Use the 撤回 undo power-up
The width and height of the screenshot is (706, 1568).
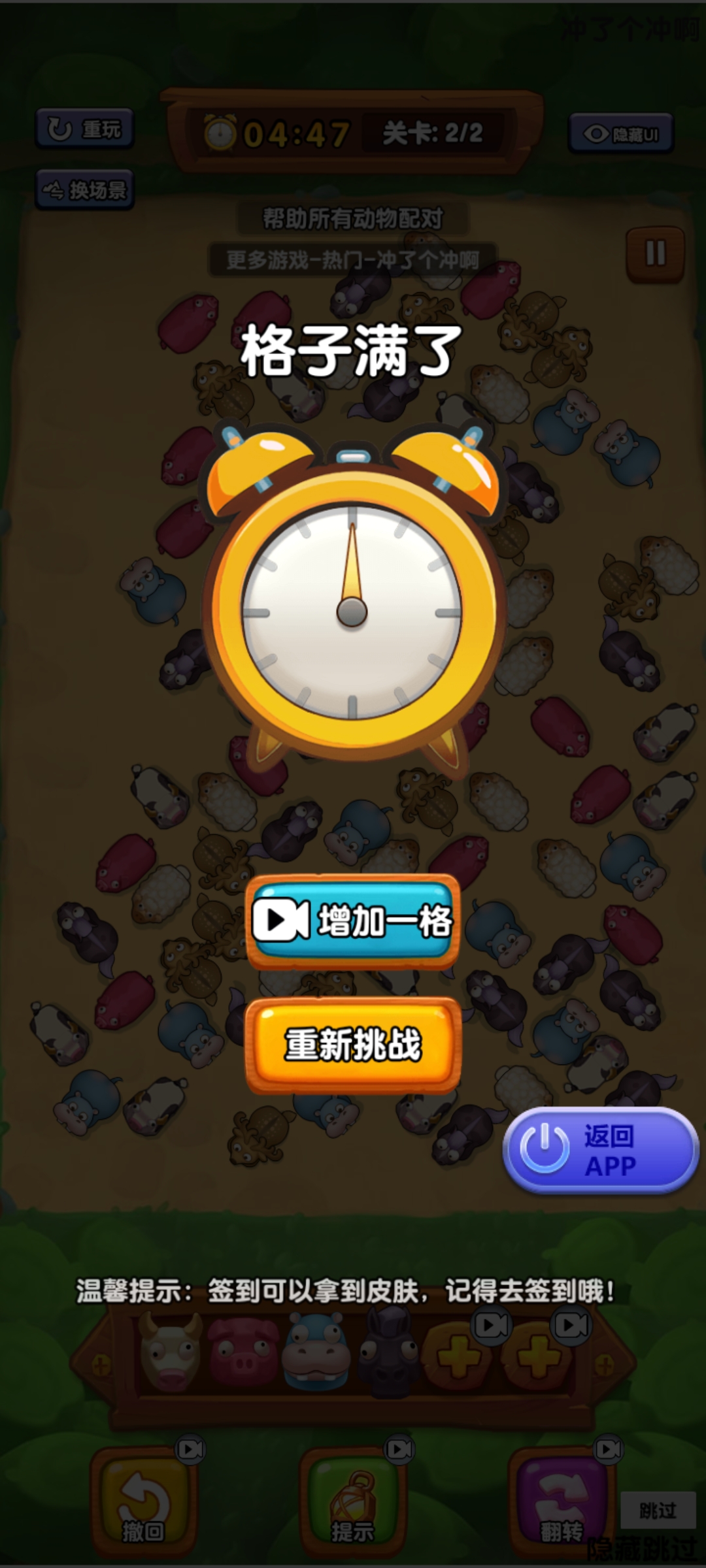(x=143, y=1503)
